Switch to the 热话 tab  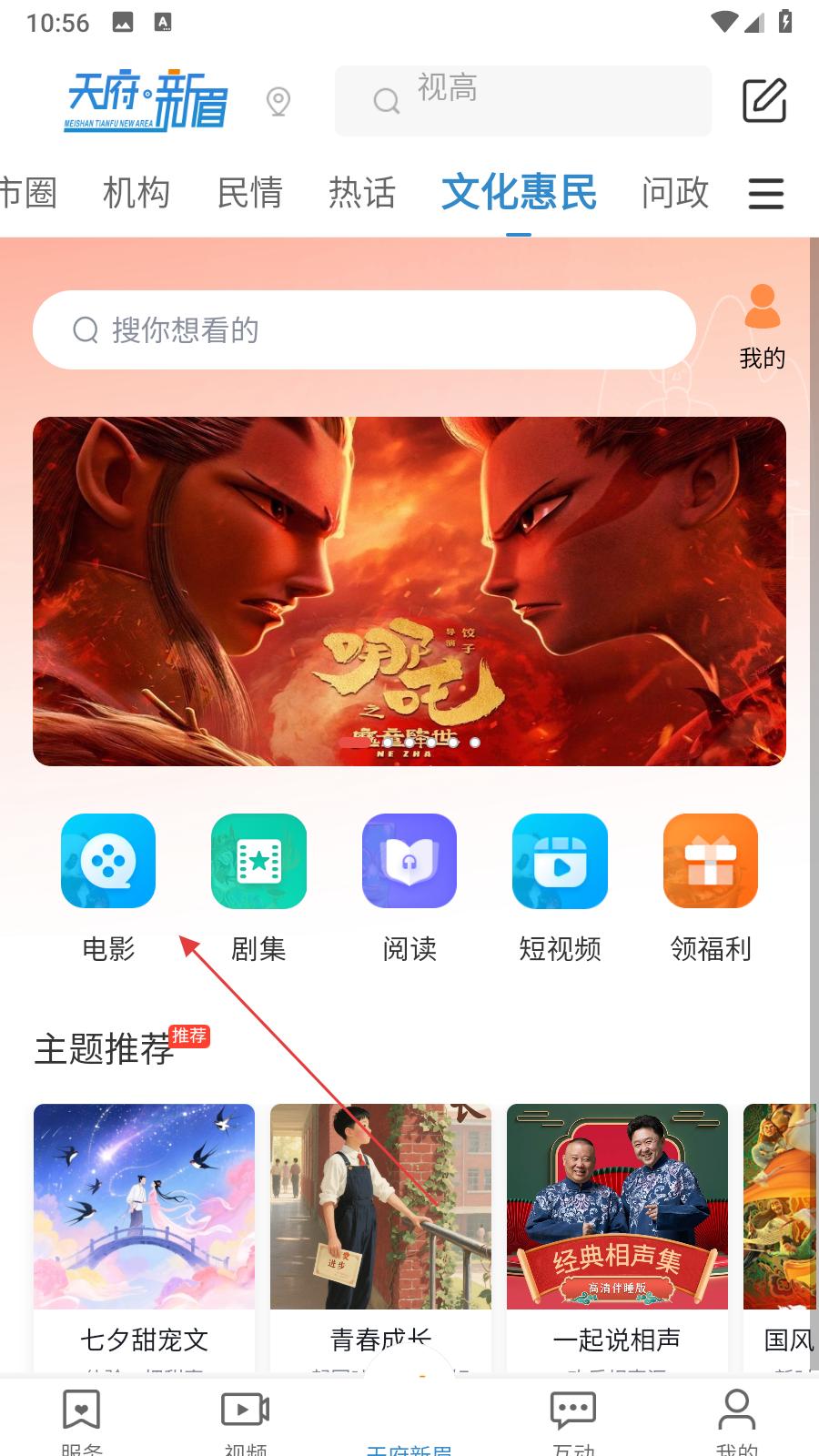coord(362,193)
